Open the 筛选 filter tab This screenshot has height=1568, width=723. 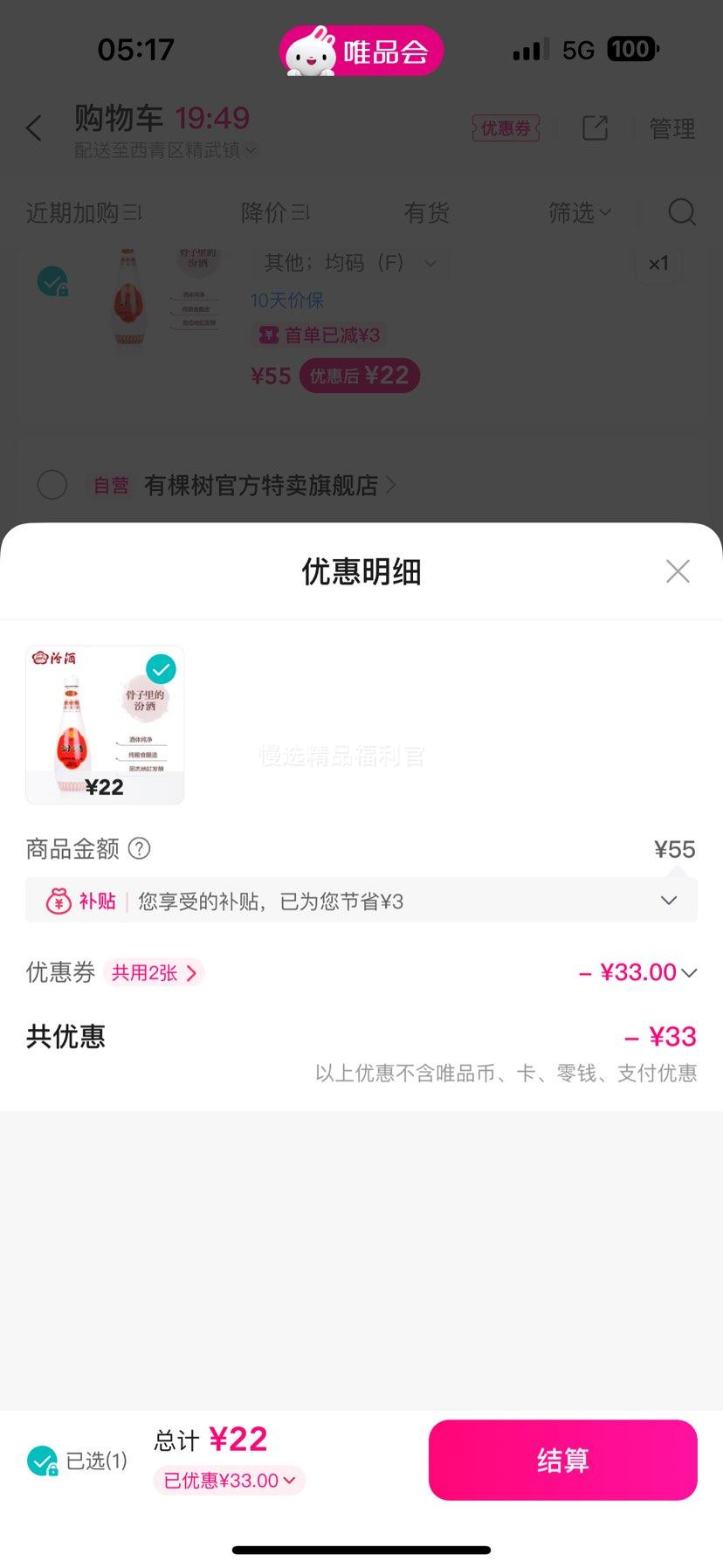click(x=580, y=212)
